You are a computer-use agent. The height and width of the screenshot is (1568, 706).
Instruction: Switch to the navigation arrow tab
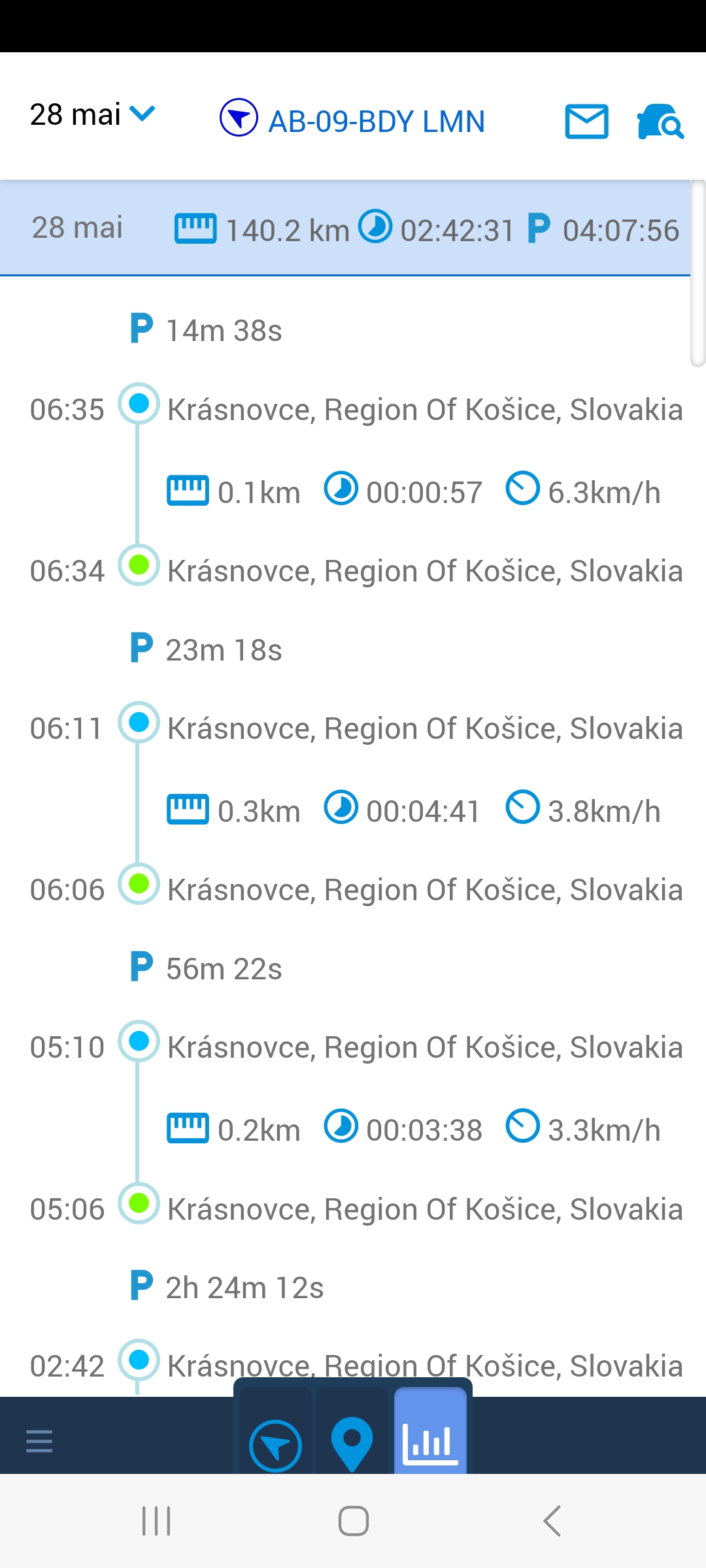coord(275,1445)
